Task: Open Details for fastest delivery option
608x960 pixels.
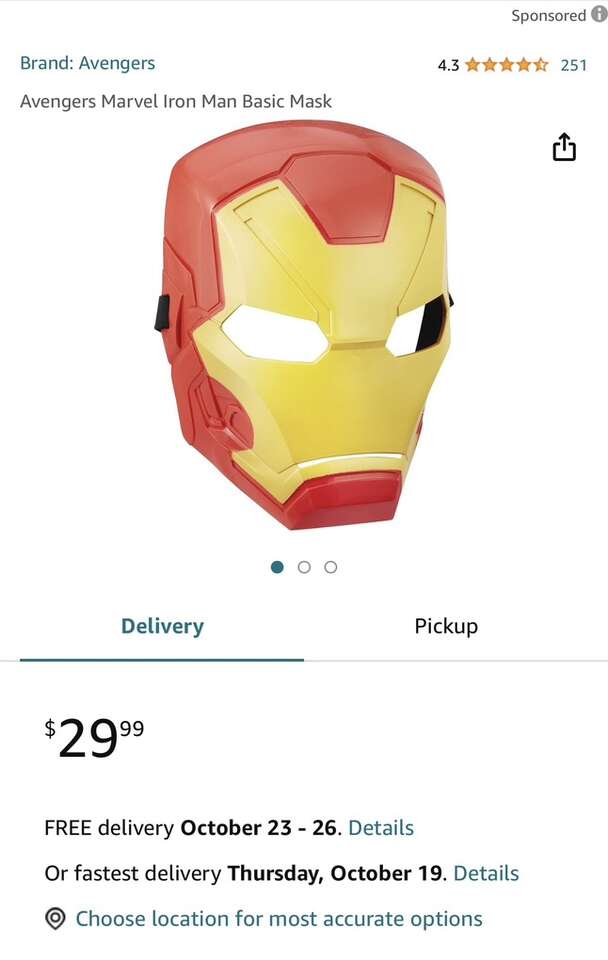Action: [486, 873]
